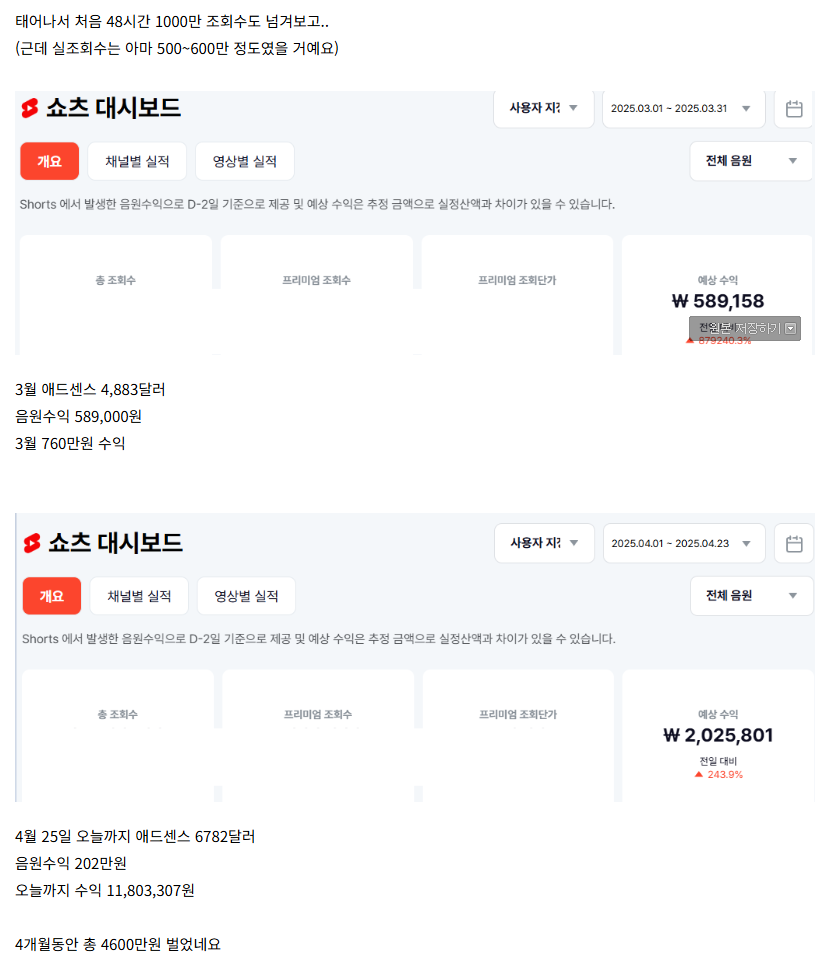
Task: Expand the arrow beside 원본 저장하기
Action: [x=791, y=328]
